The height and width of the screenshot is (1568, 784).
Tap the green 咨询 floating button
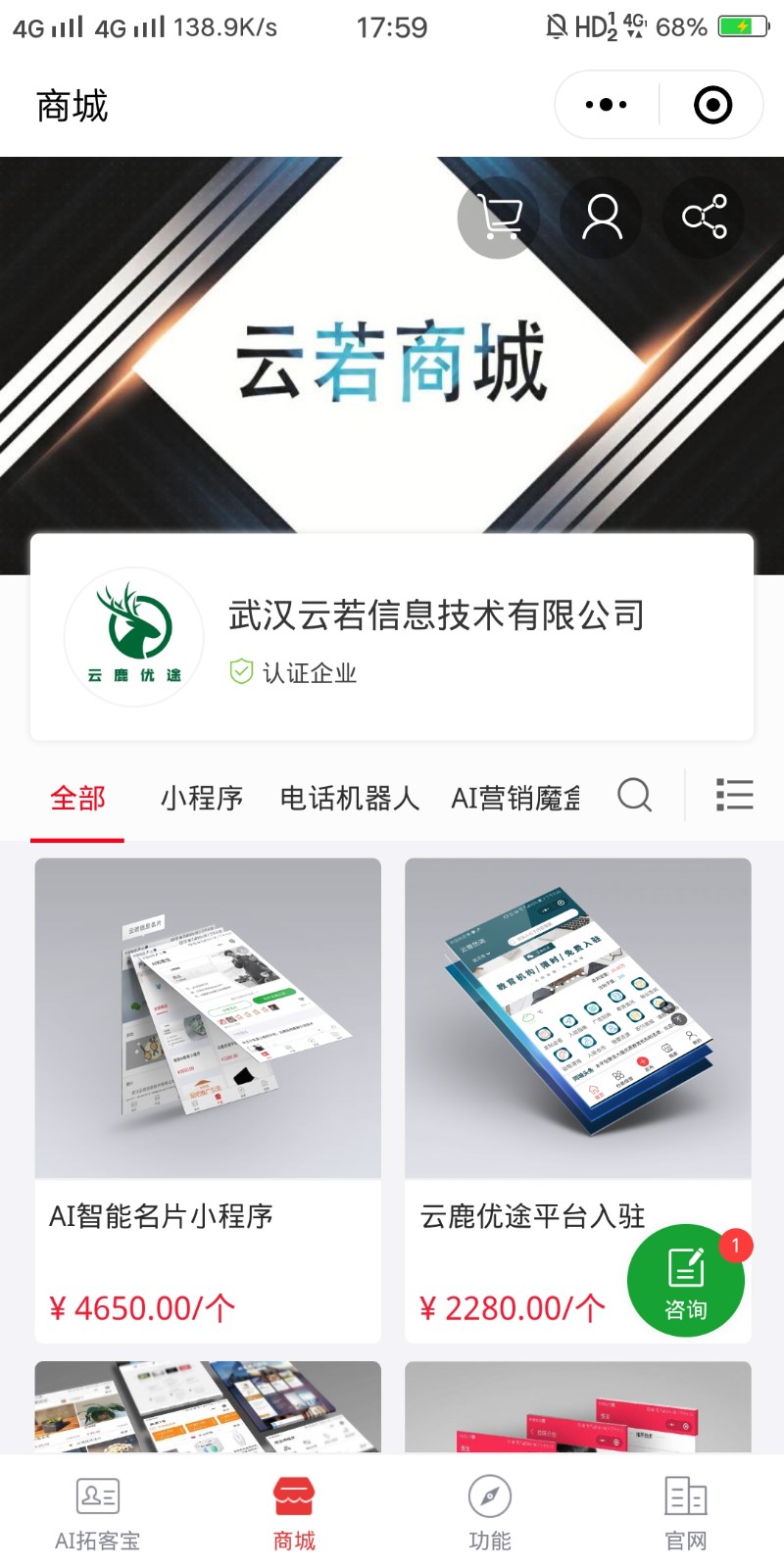point(685,1280)
